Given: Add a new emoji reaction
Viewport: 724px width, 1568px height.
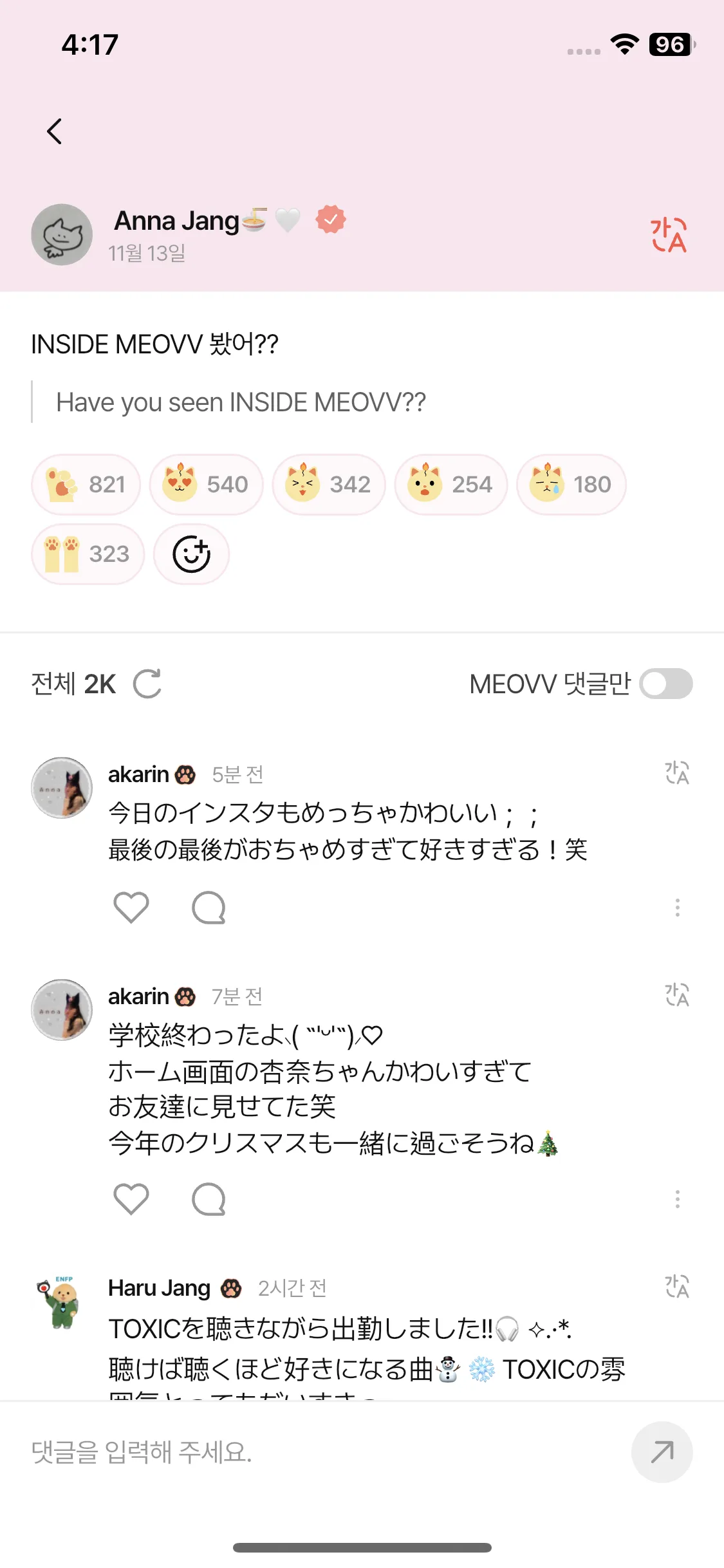Looking at the screenshot, I should point(191,554).
